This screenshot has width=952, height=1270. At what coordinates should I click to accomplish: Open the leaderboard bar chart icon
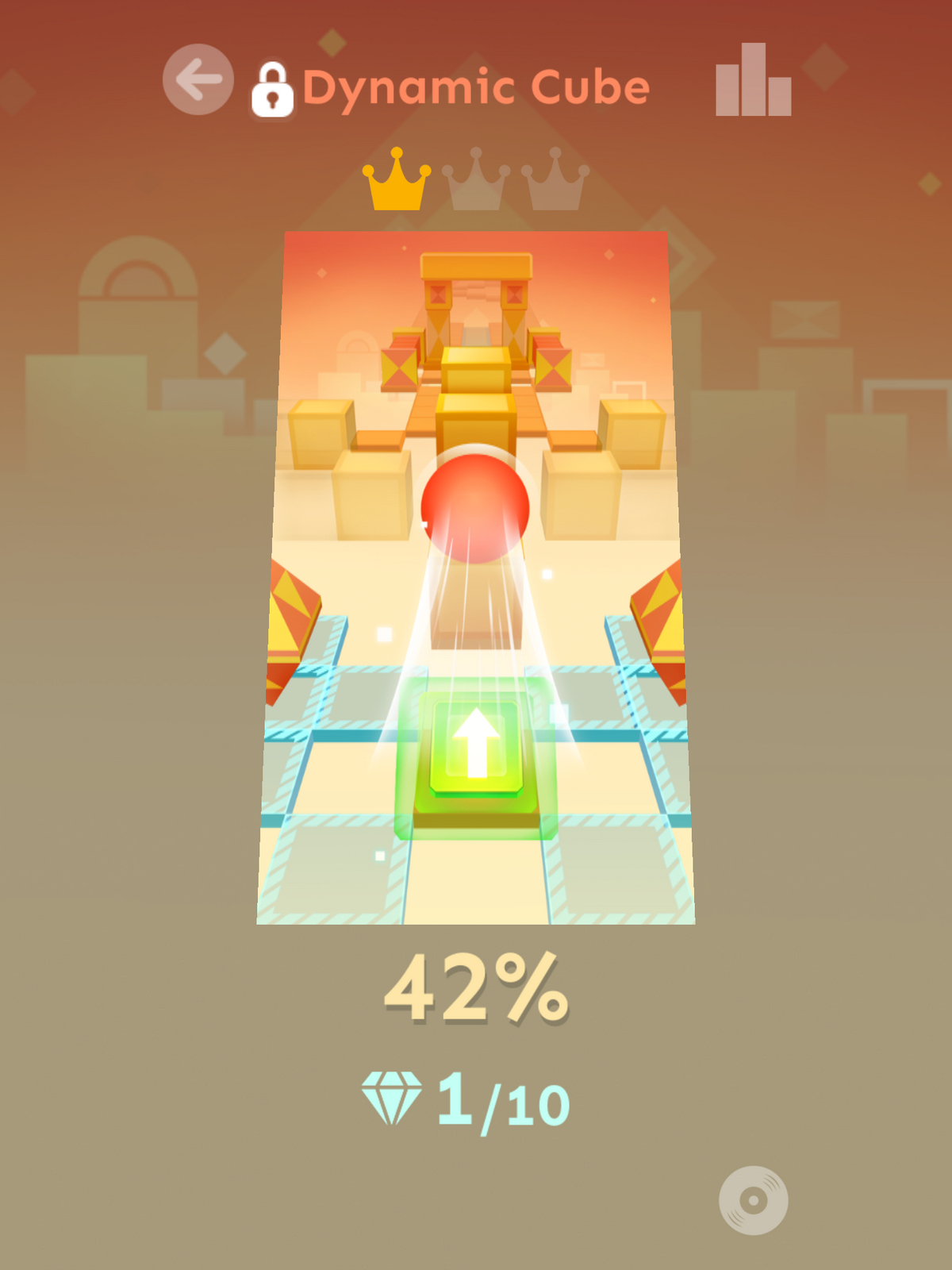click(753, 81)
